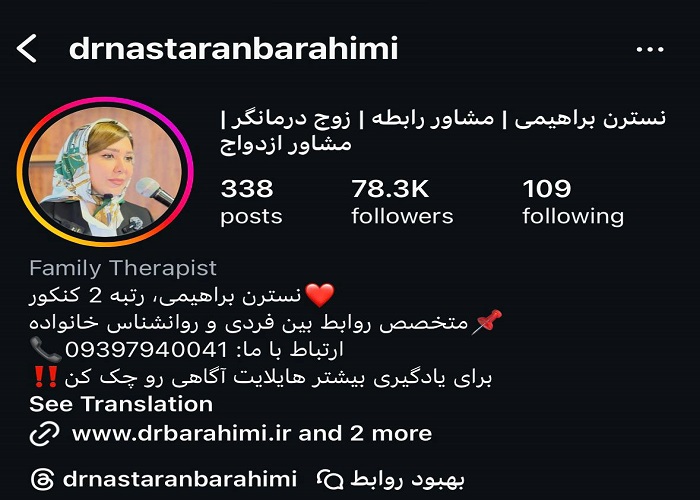This screenshot has height=500, width=700.
Task: View the 109 following list
Action: [x=572, y=201]
